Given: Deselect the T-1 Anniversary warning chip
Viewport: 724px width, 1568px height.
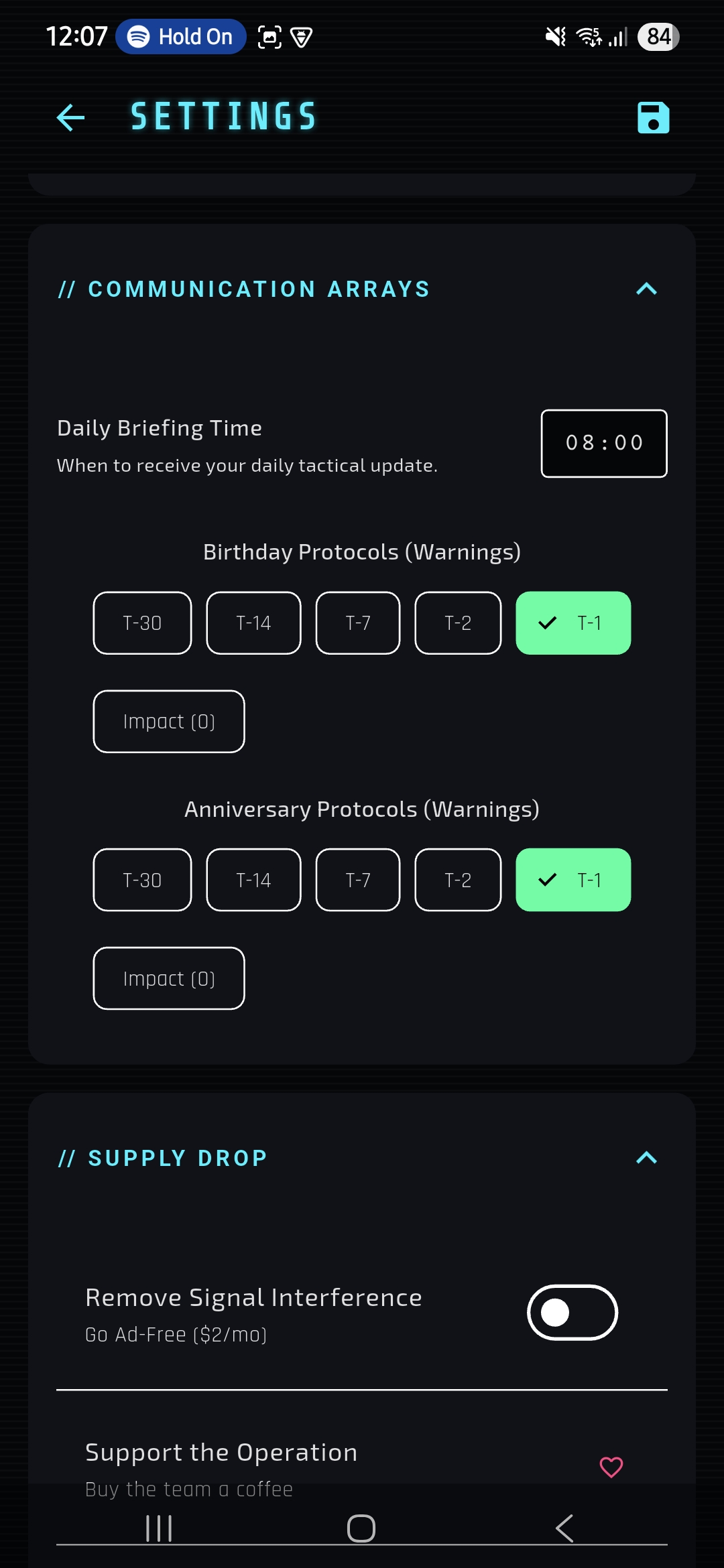Looking at the screenshot, I should [573, 880].
